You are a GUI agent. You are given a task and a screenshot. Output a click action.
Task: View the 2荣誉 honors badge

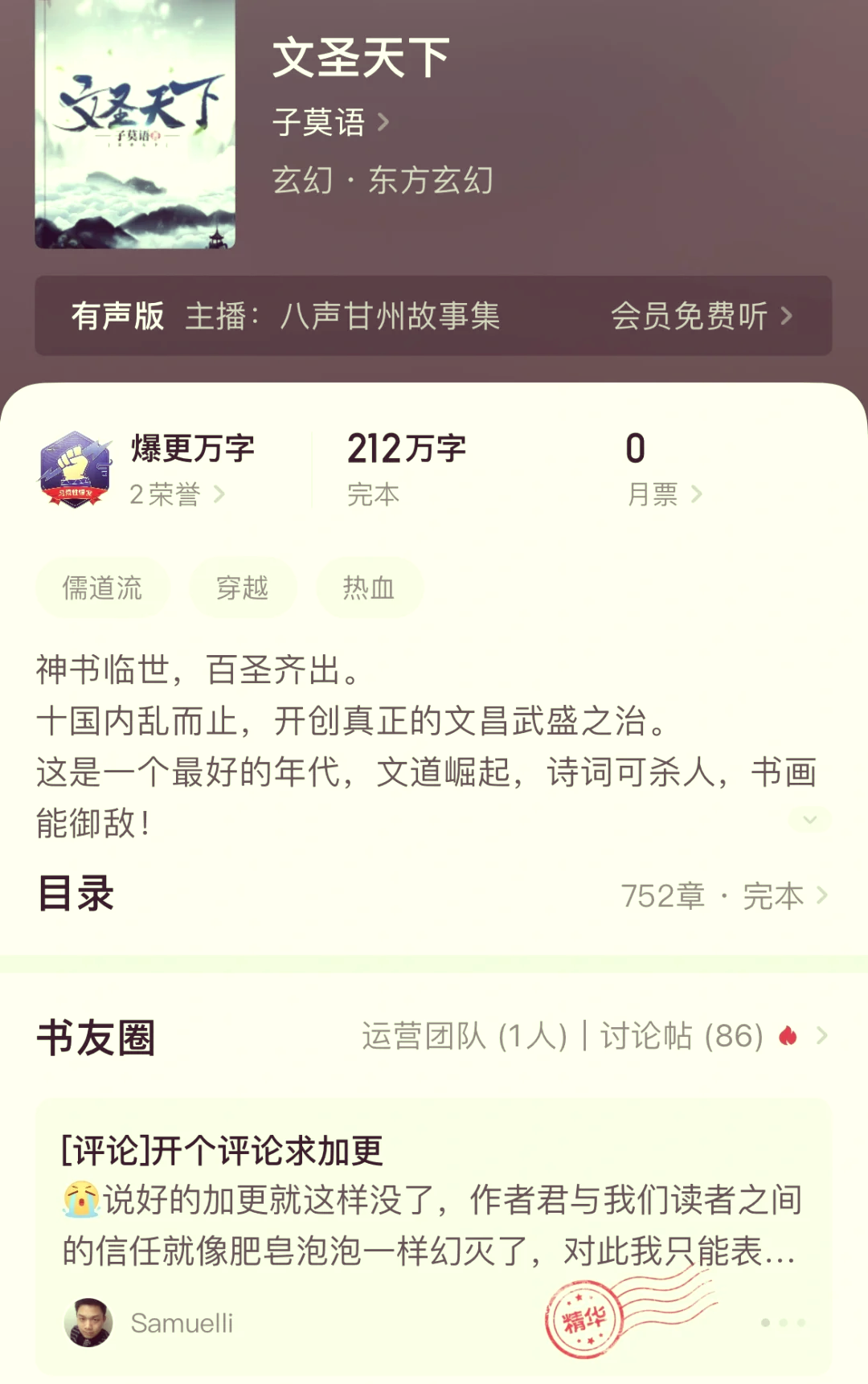[x=177, y=494]
